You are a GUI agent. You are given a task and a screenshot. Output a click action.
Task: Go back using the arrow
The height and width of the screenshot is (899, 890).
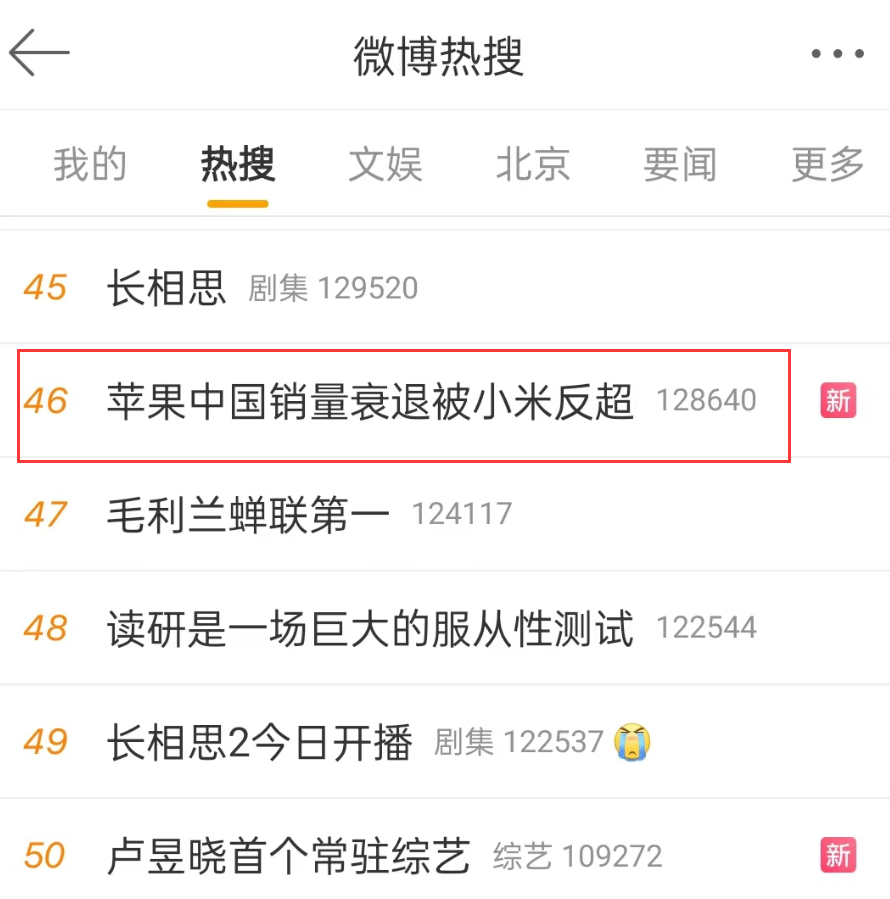point(40,53)
